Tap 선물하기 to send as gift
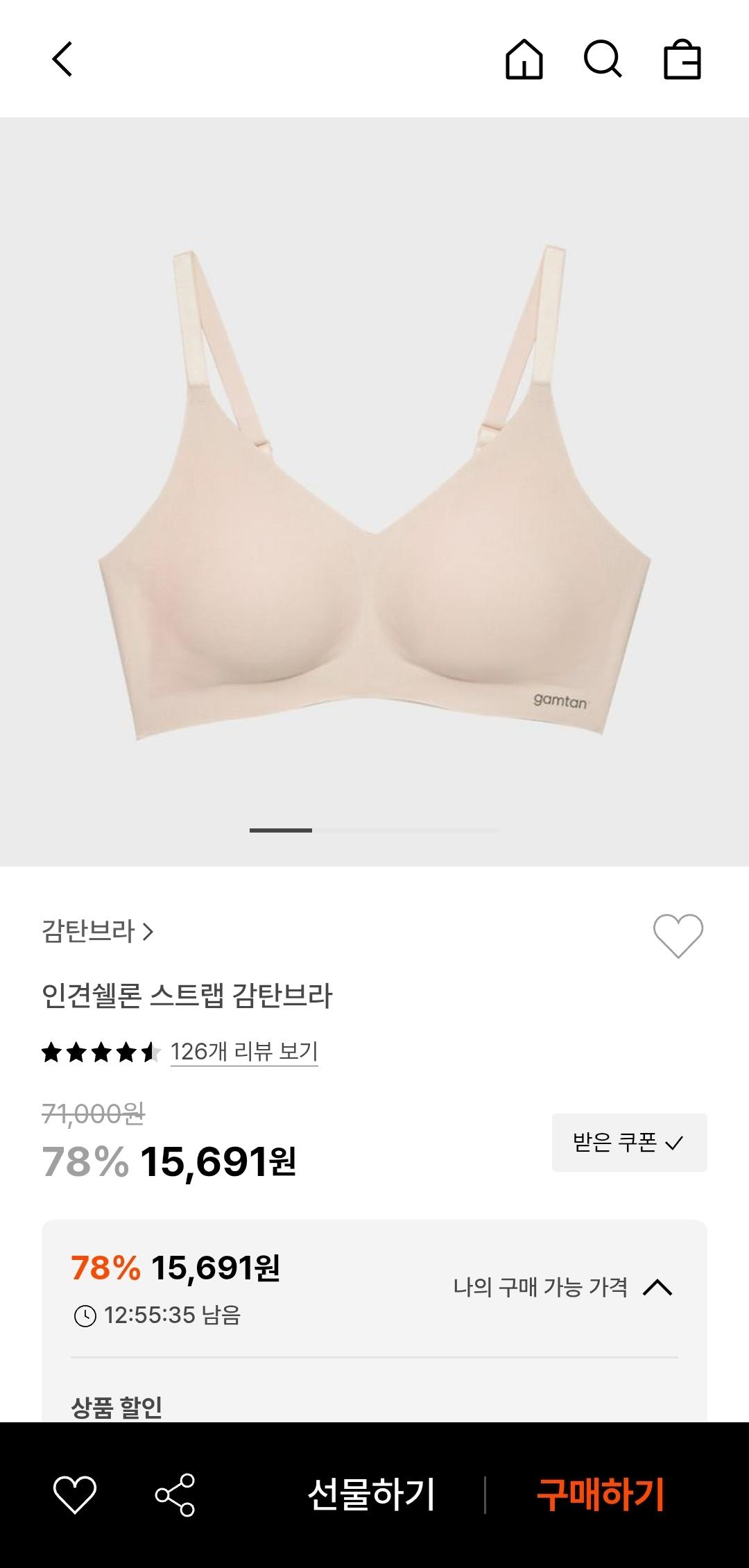This screenshot has height=1568, width=749. pos(371,1494)
